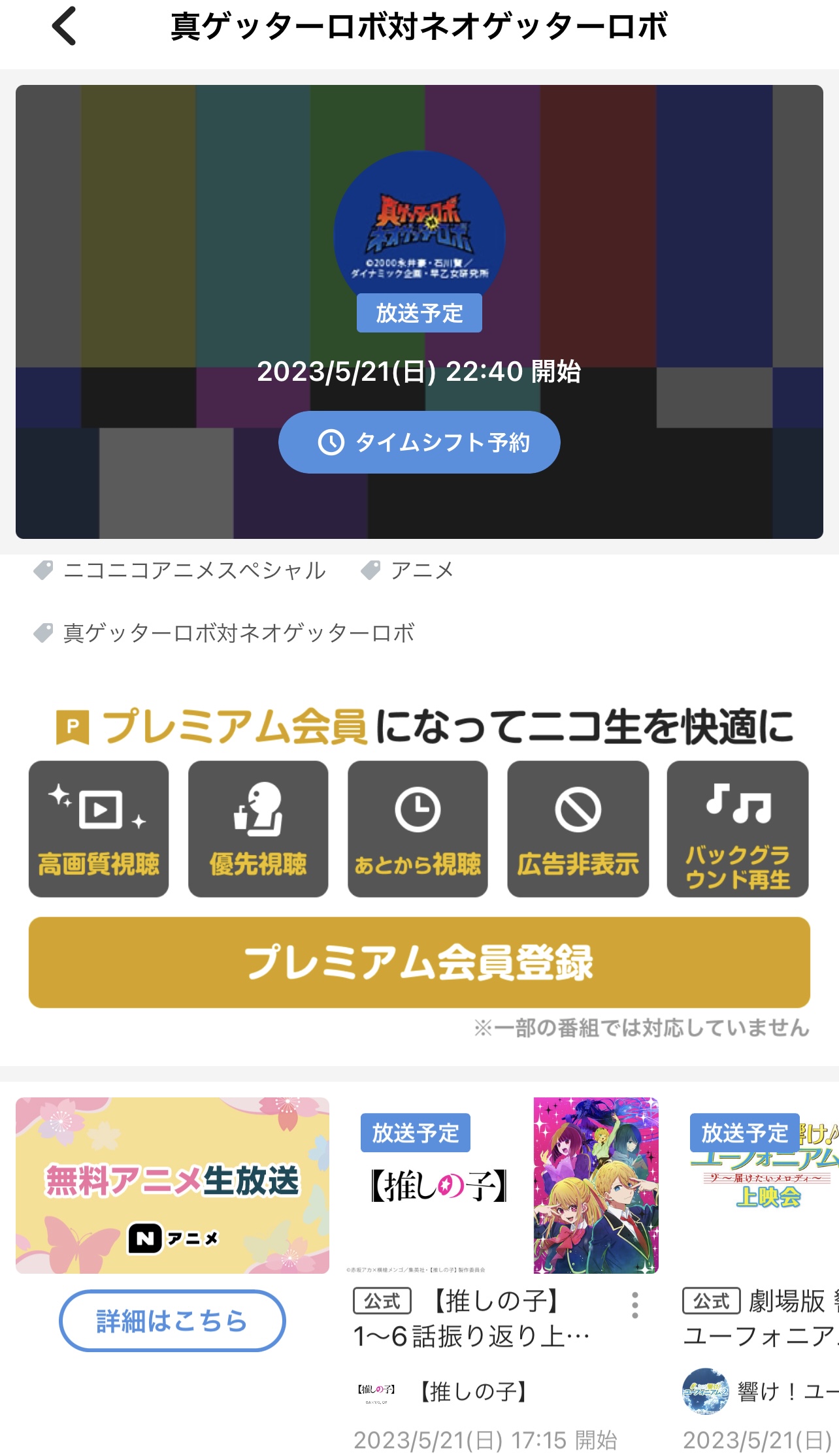Tap the 詳細はこちら button
Screen dimensions: 839x1456
tap(173, 1321)
